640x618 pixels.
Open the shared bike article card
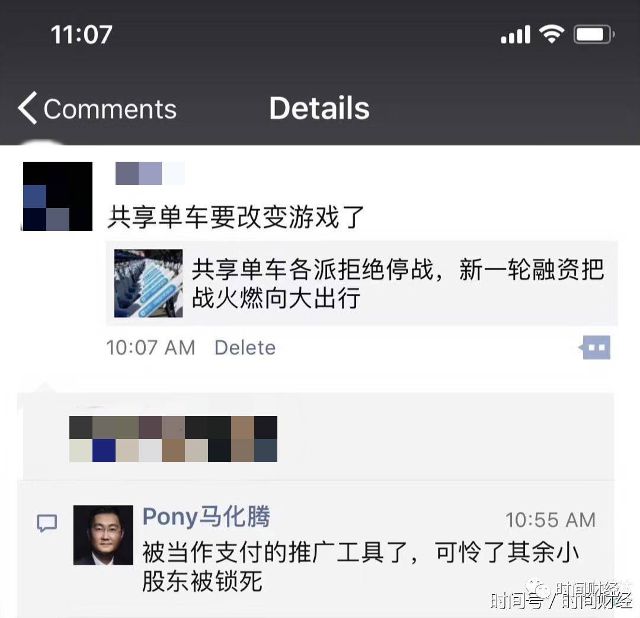(x=360, y=283)
